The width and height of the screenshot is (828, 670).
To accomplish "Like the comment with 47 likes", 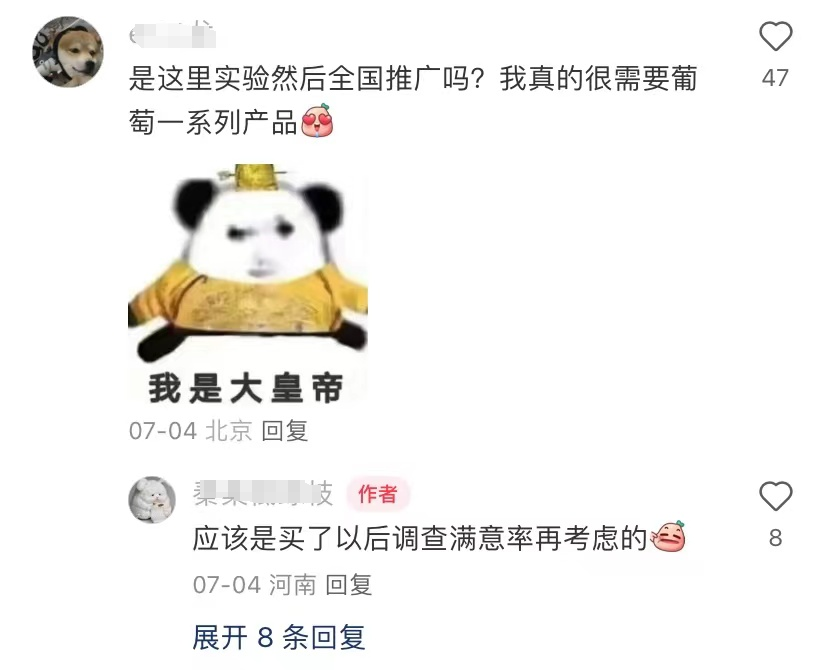I will [x=775, y=38].
